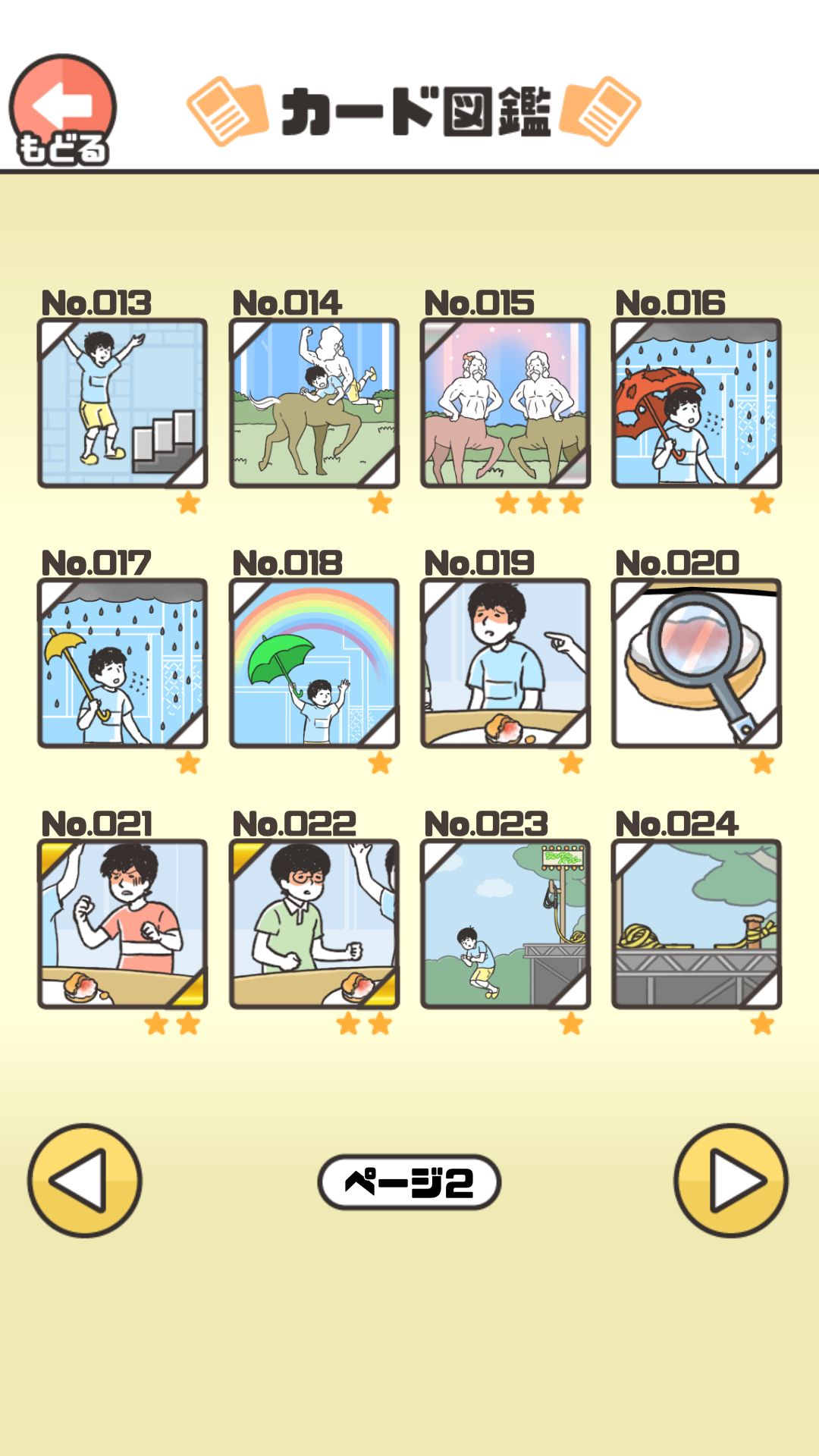View card No.015

(x=505, y=403)
